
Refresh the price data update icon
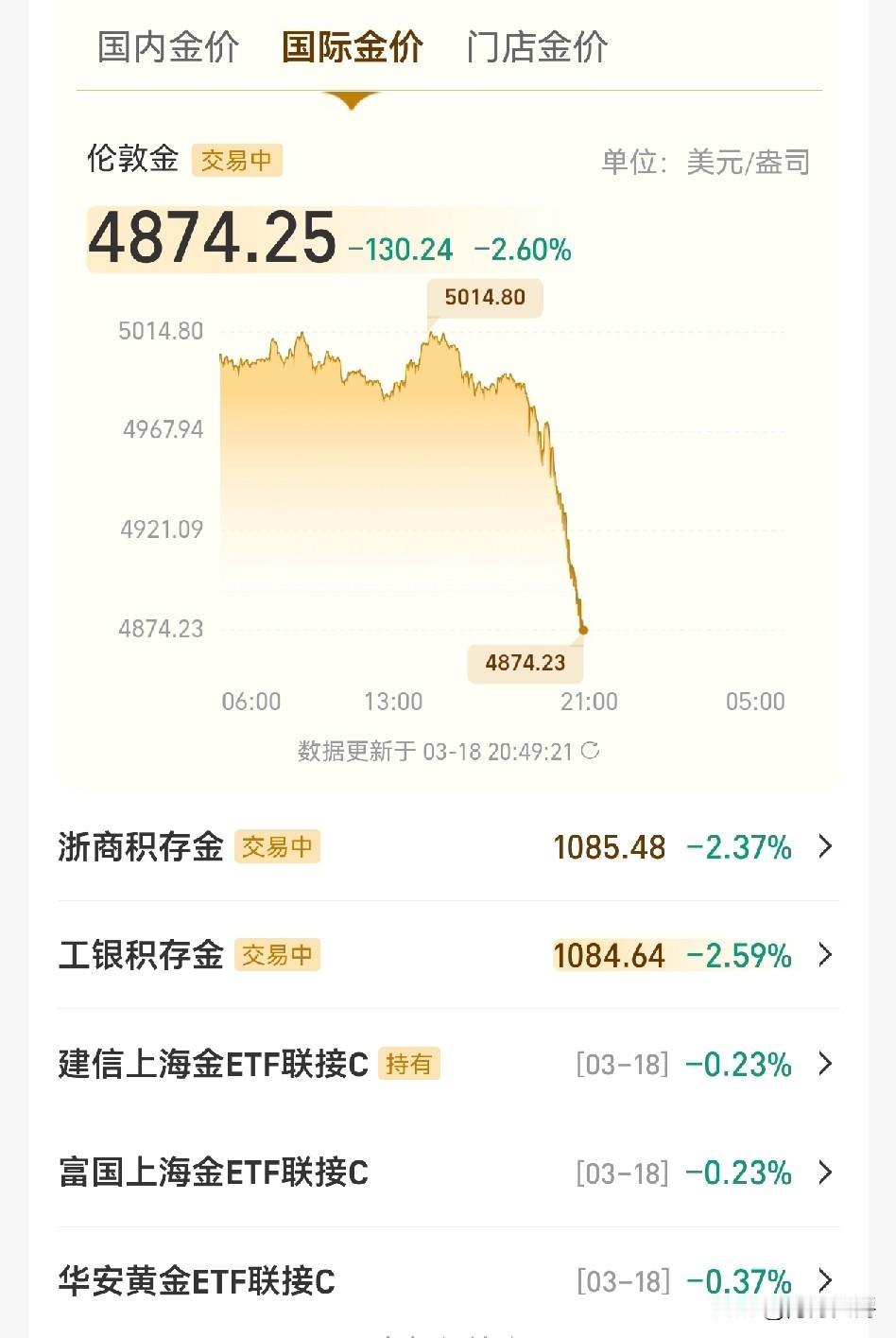[593, 752]
